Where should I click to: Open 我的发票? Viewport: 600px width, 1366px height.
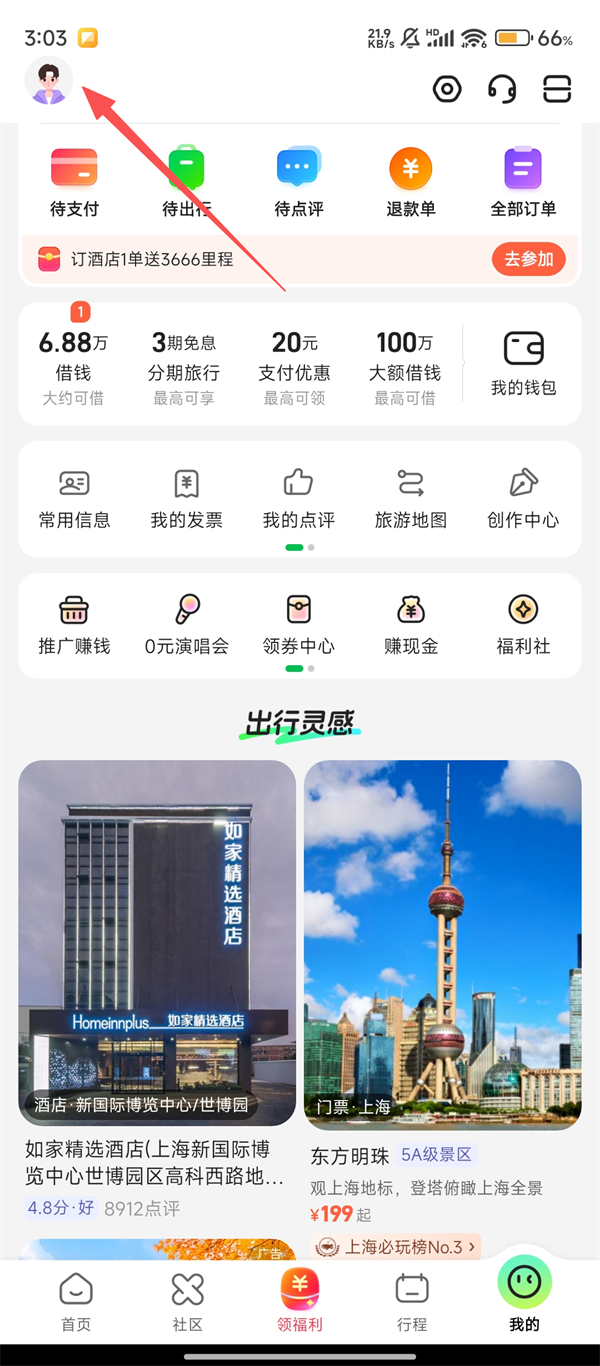186,498
